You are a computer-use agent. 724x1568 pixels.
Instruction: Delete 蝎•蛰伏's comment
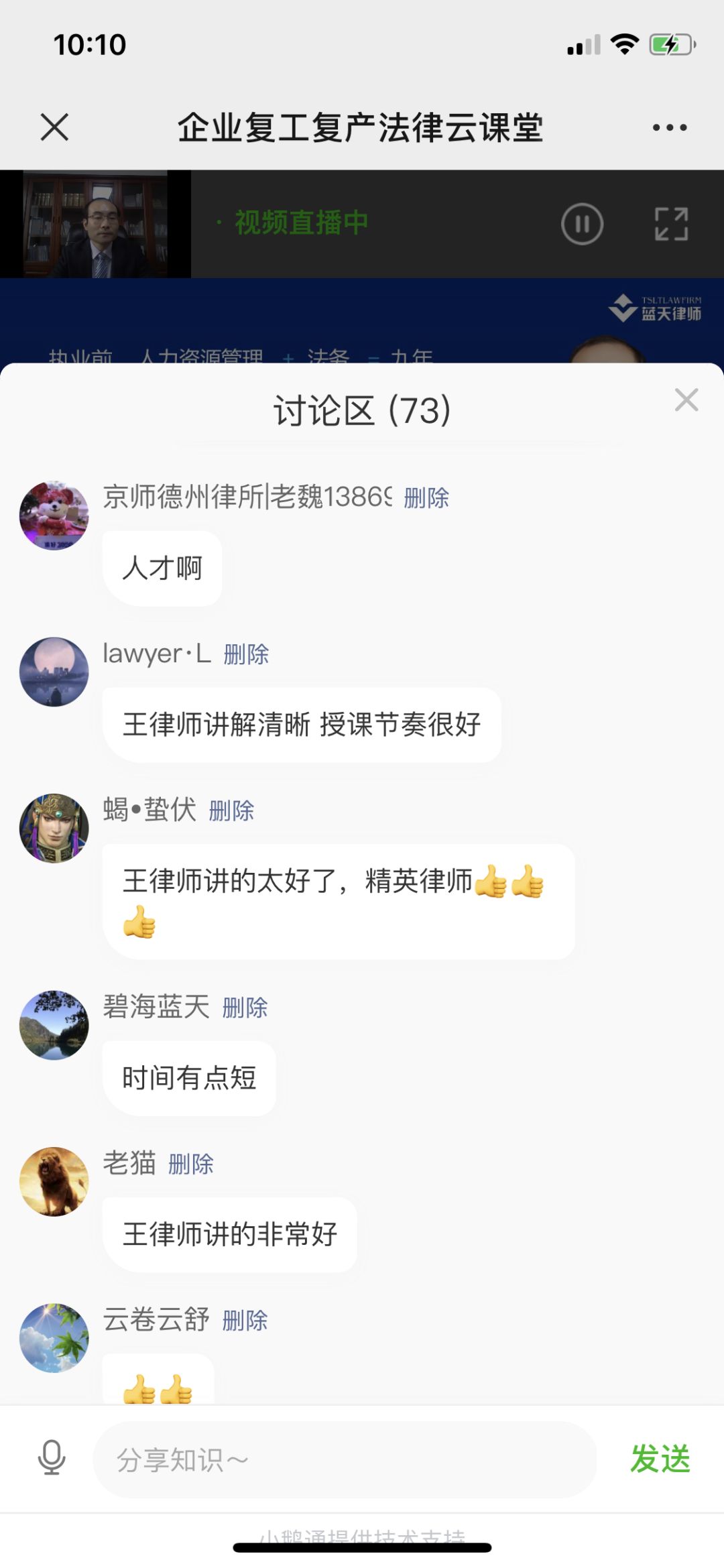(231, 811)
